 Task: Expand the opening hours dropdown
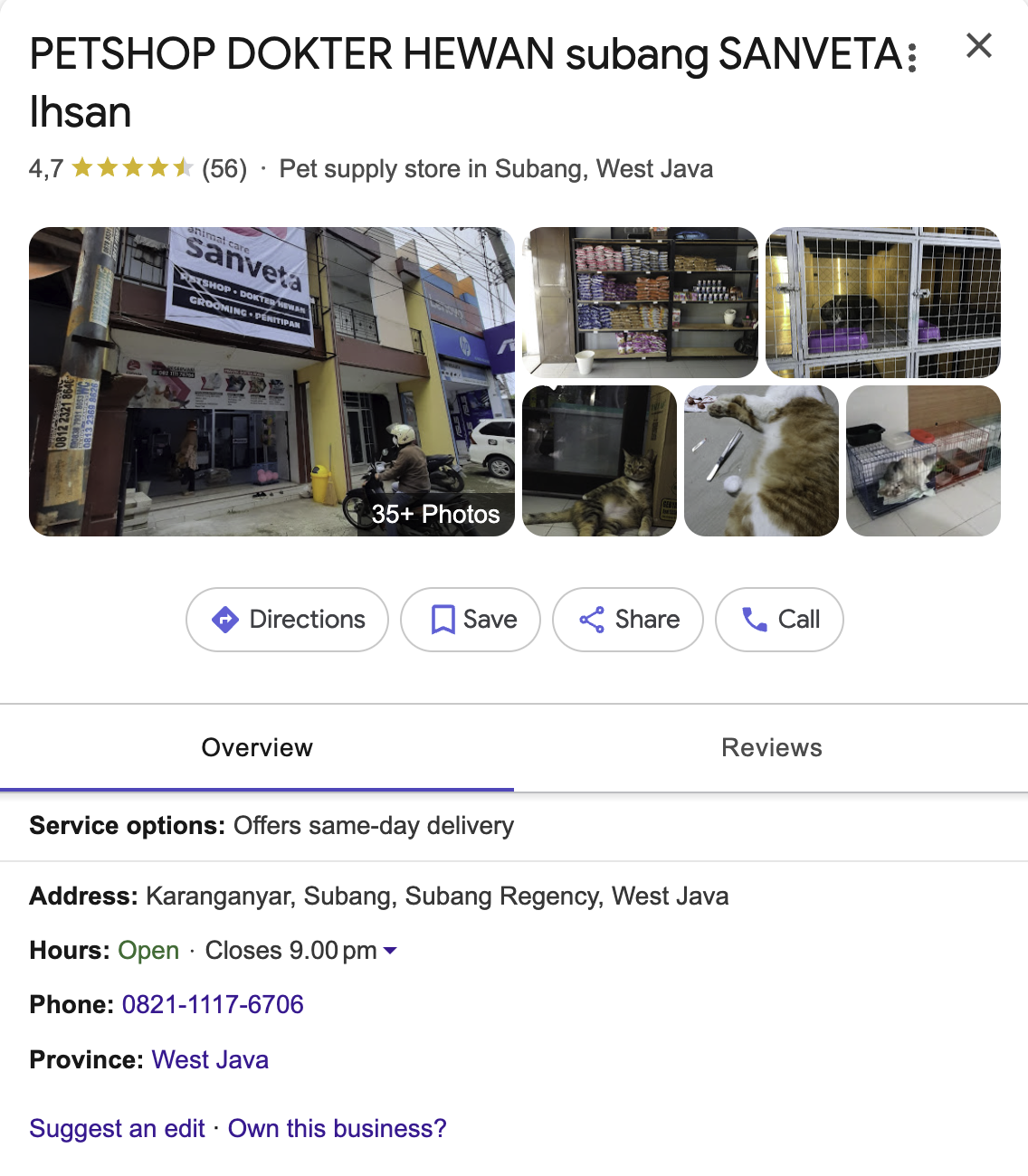390,951
